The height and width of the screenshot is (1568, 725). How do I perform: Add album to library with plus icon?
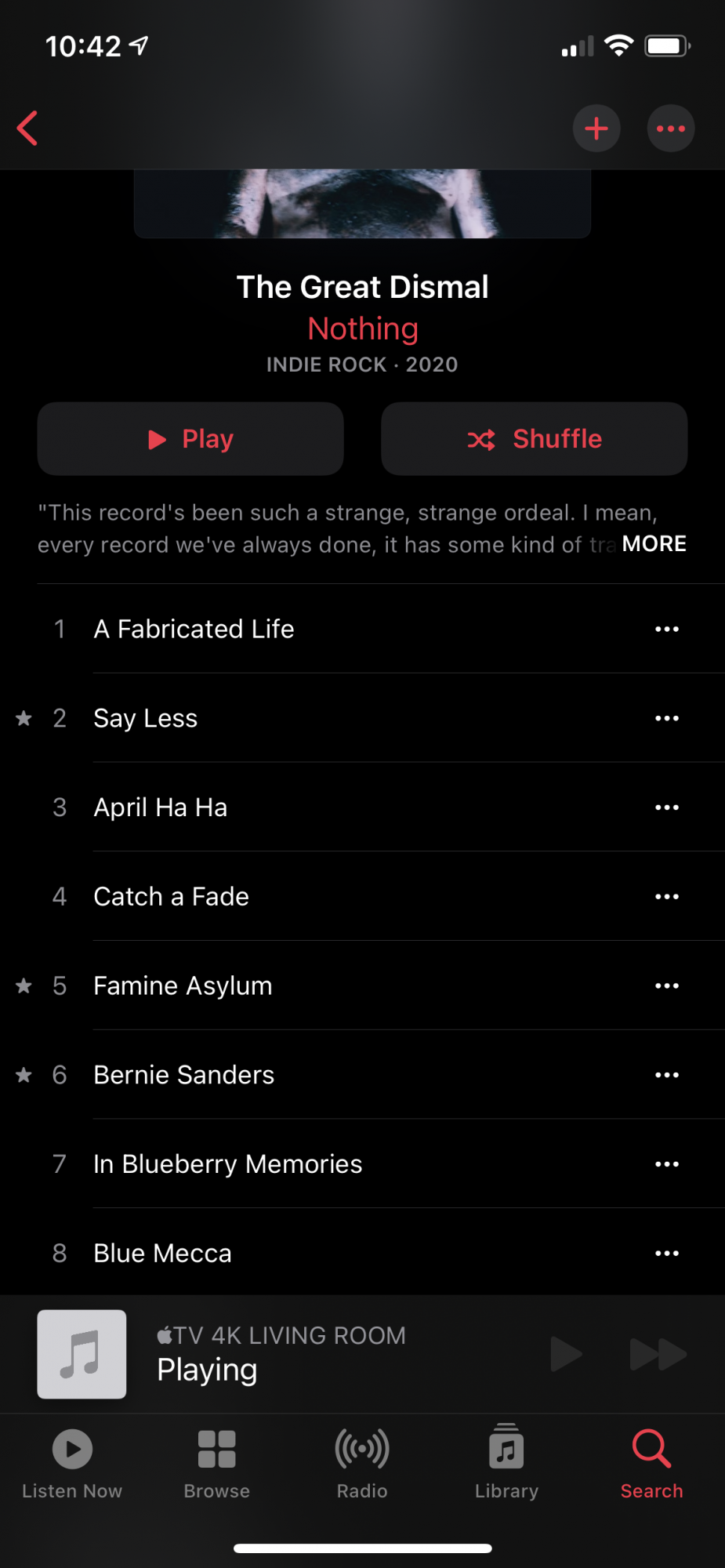[x=596, y=129]
